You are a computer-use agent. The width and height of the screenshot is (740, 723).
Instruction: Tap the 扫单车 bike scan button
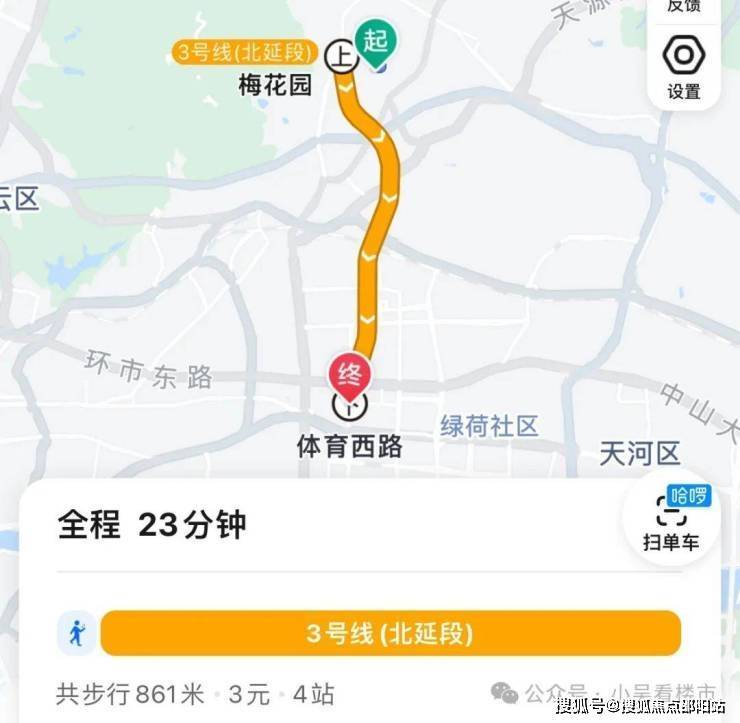click(671, 519)
